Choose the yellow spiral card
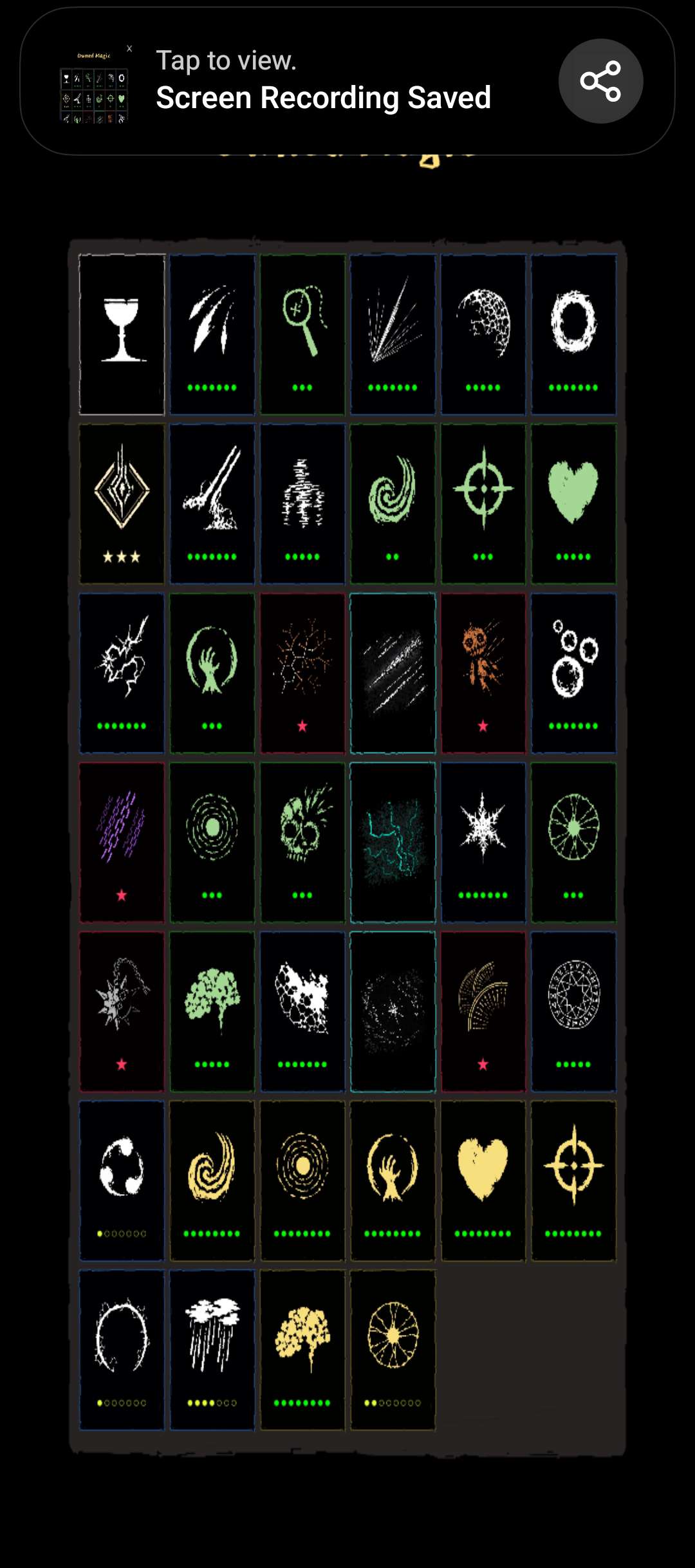Screen dimensions: 695x1568 212,1181
